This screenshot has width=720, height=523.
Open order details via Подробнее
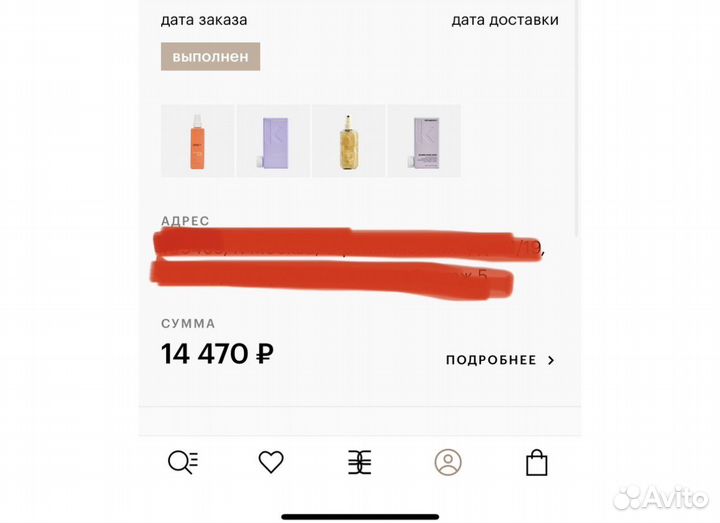tap(500, 360)
